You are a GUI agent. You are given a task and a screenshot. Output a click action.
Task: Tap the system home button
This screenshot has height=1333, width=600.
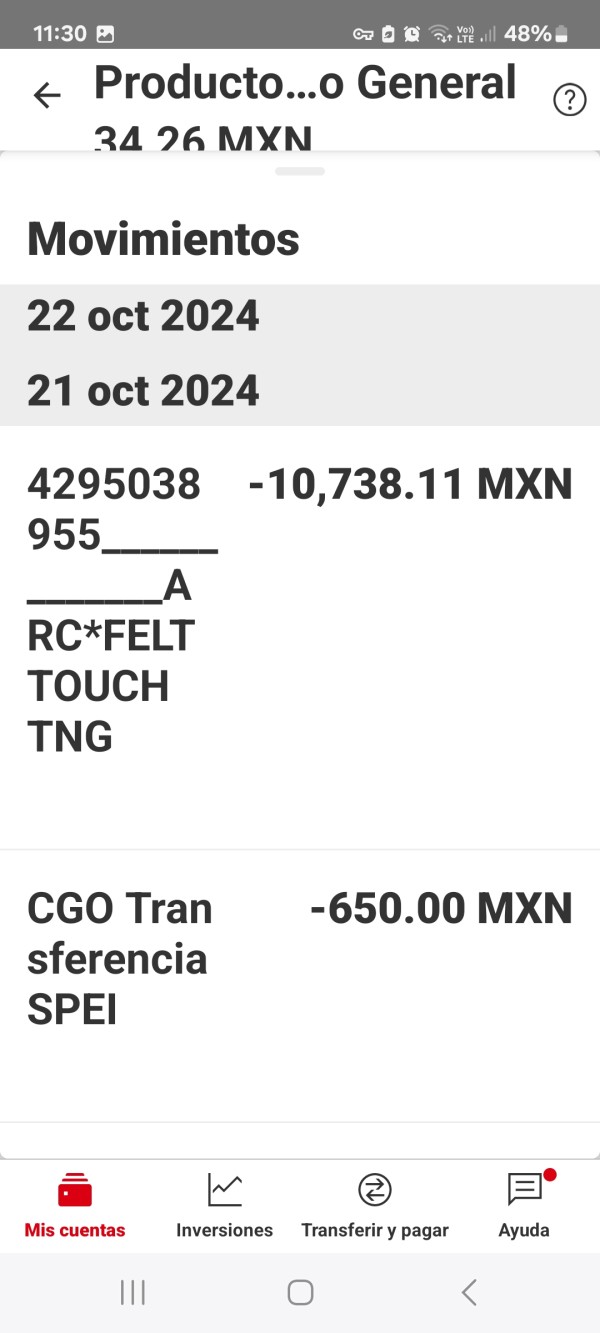(300, 1292)
